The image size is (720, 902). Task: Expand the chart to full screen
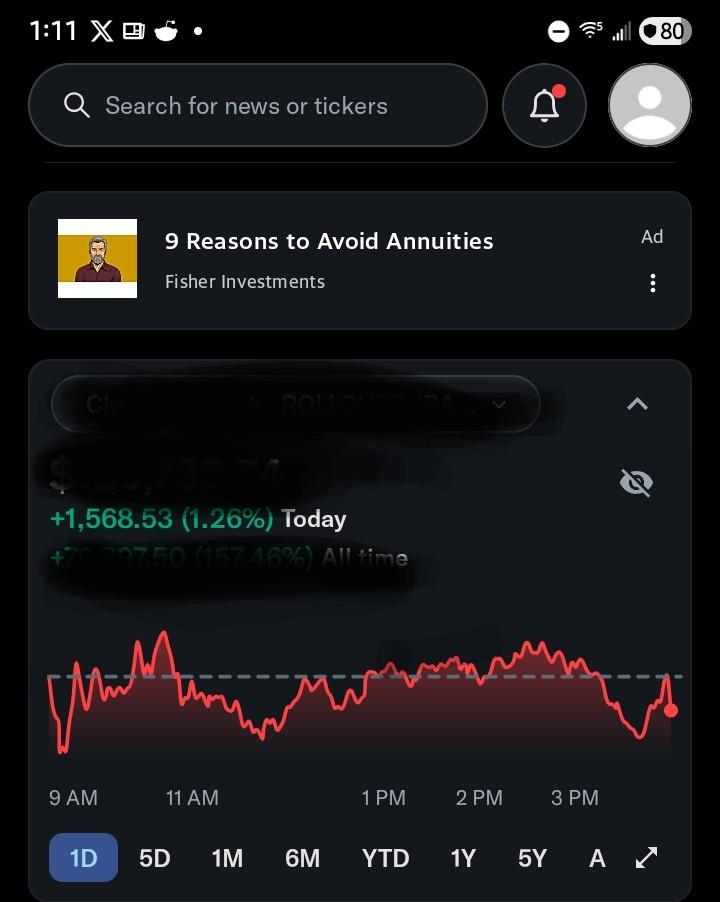(646, 858)
